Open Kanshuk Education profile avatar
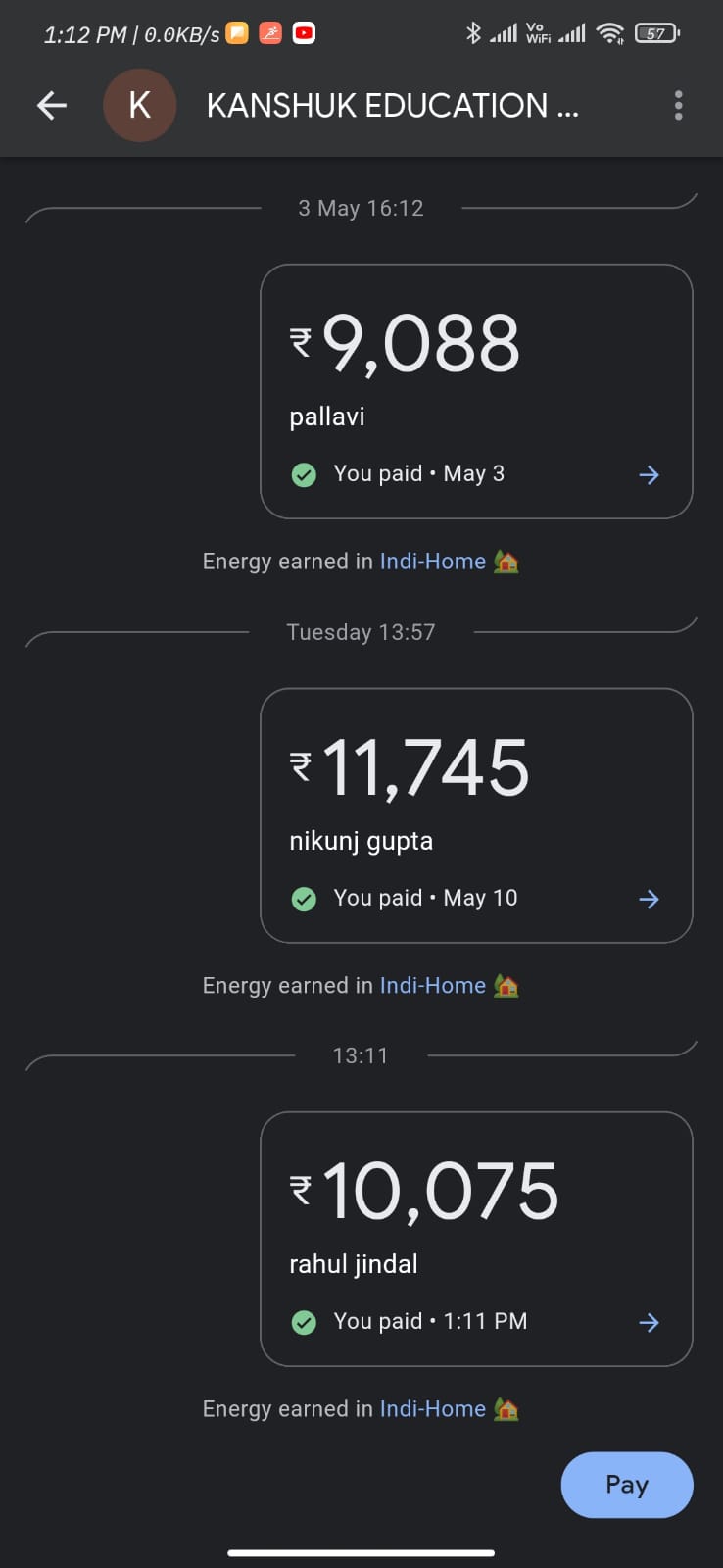This screenshot has height=1568, width=723. tap(140, 105)
